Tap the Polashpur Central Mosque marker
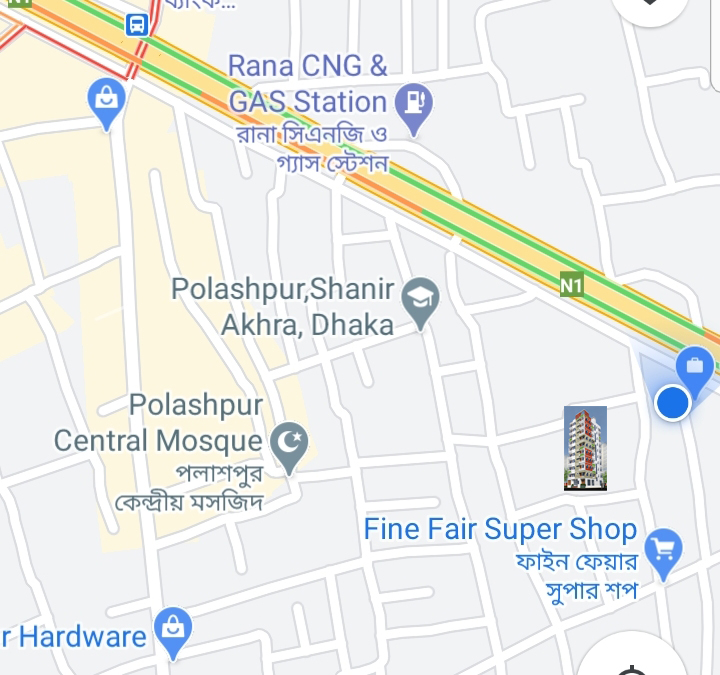The width and height of the screenshot is (720, 675). [x=290, y=444]
